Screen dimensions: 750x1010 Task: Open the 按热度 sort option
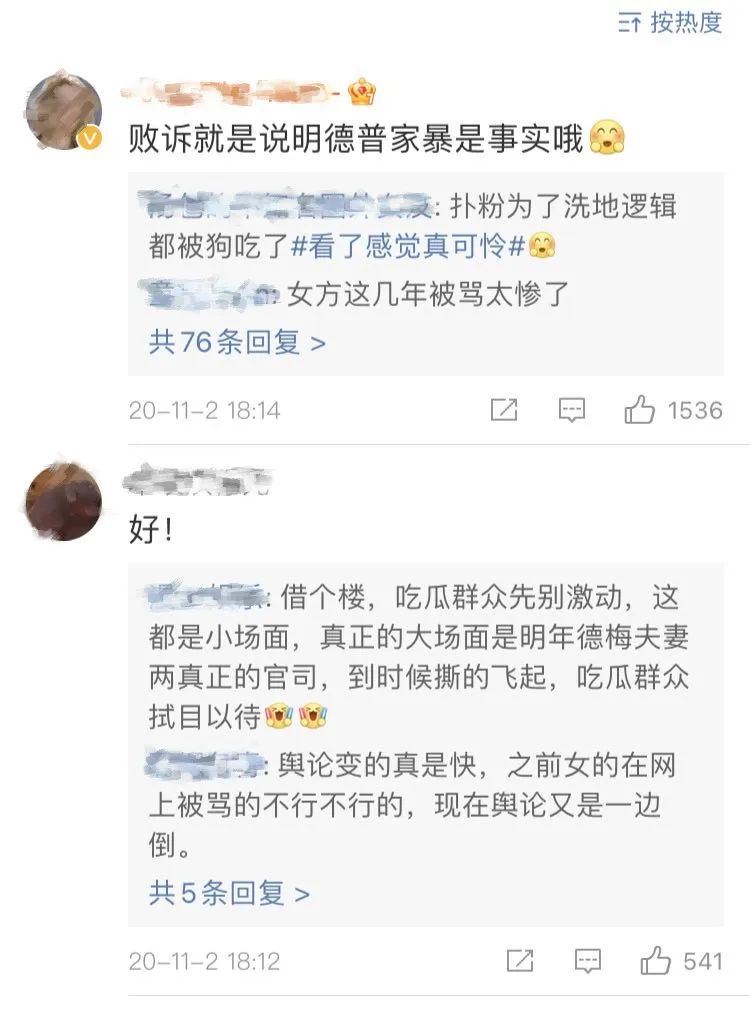coord(671,23)
